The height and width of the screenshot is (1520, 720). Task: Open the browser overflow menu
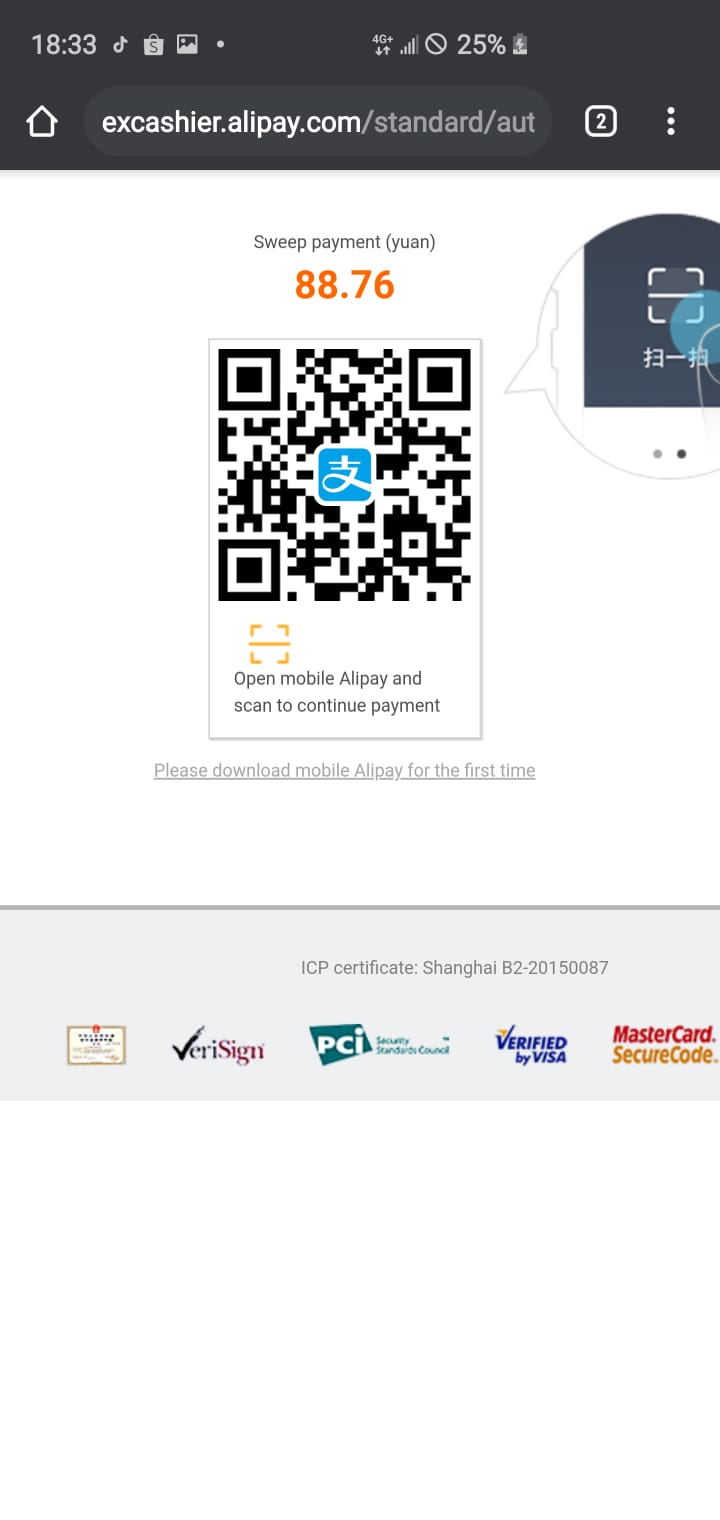pyautogui.click(x=670, y=122)
